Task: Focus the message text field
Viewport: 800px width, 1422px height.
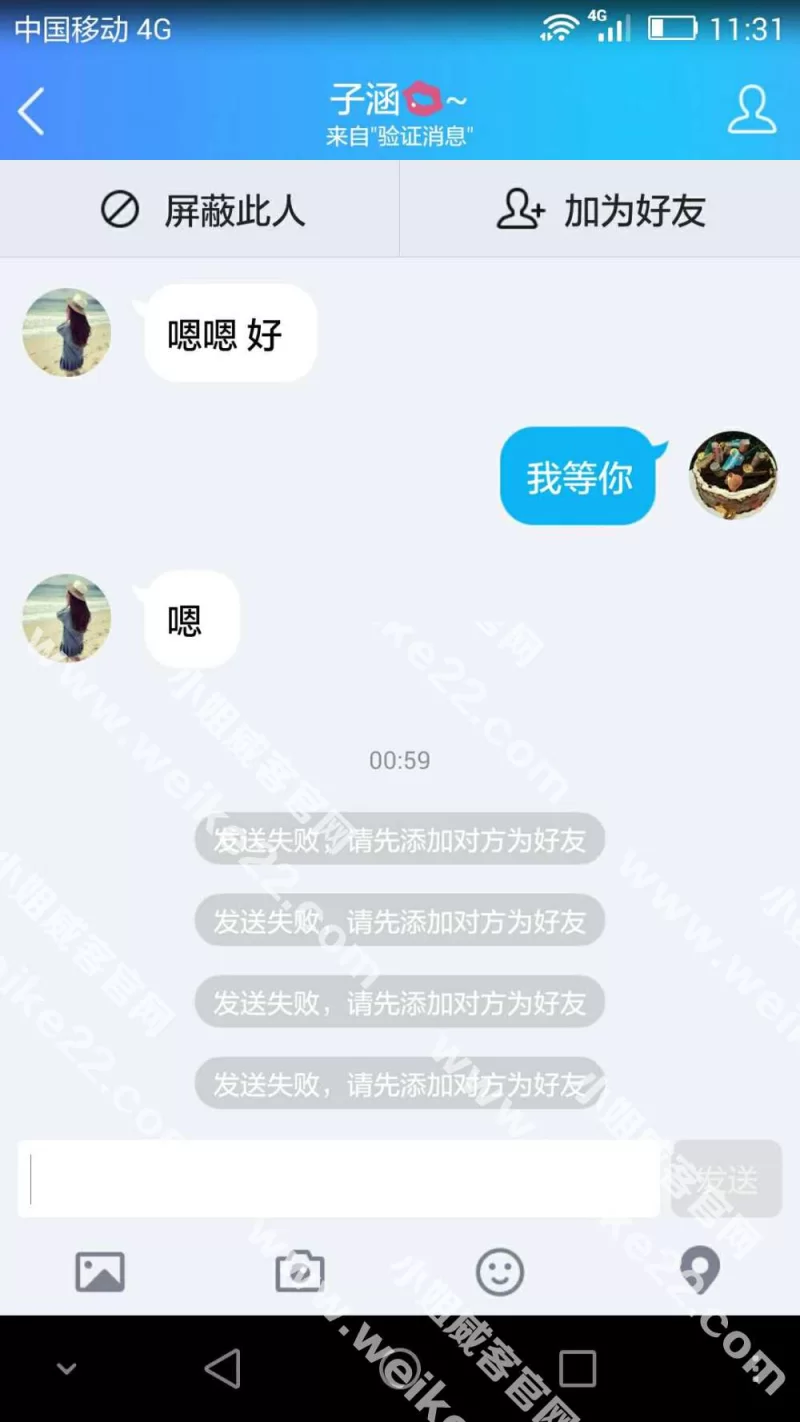Action: coord(338,1179)
